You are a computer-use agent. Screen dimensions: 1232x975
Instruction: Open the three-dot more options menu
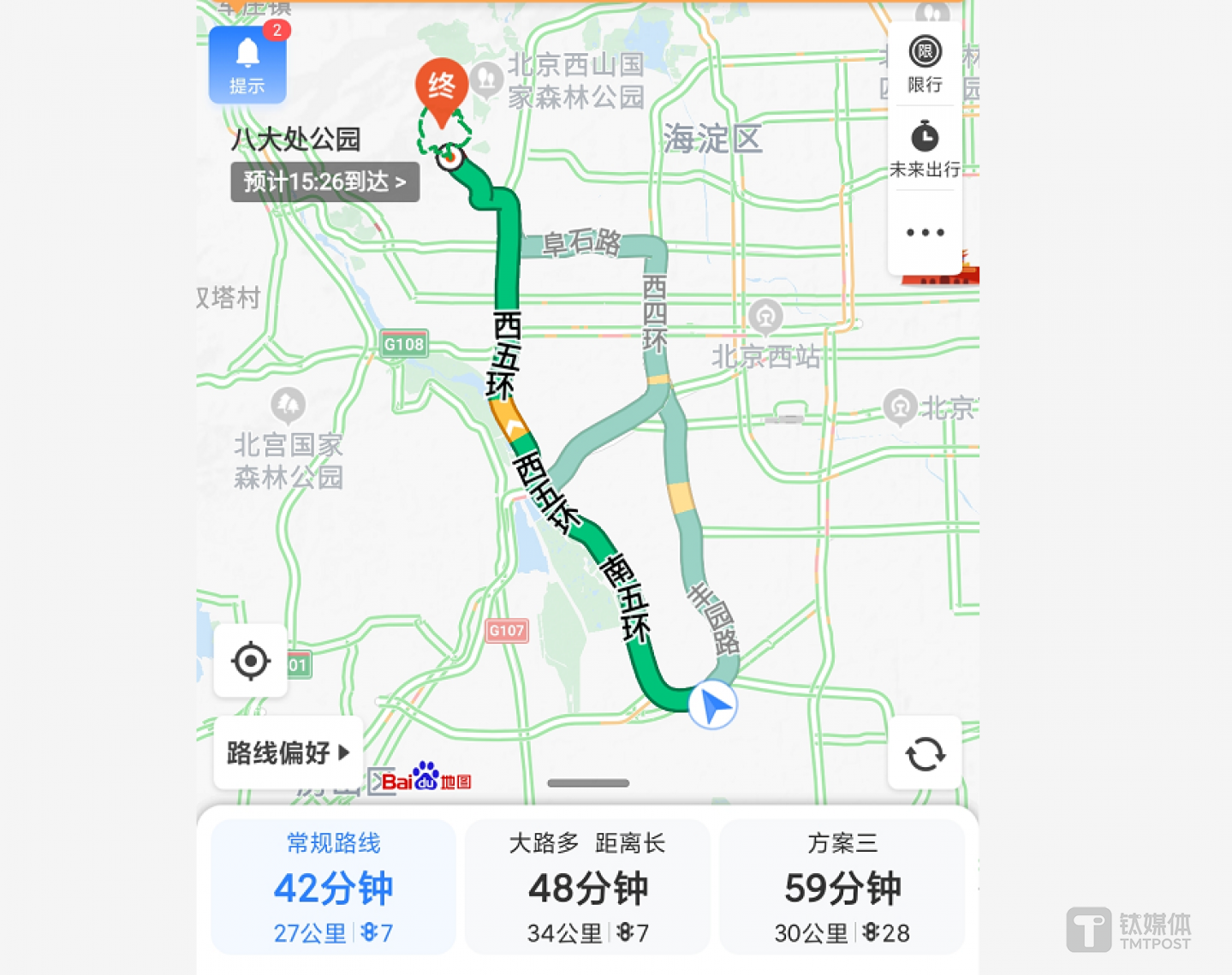click(925, 232)
